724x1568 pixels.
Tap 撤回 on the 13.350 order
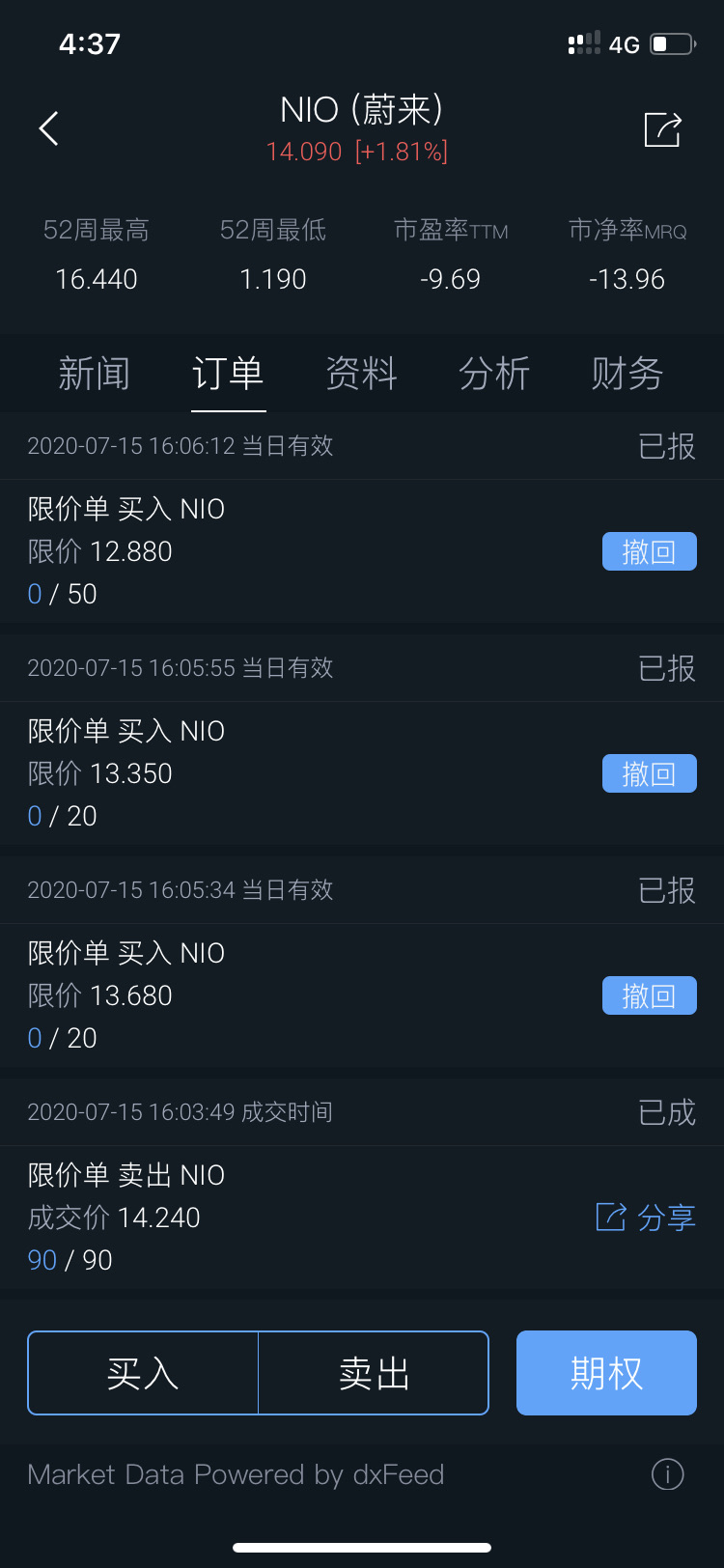[649, 773]
